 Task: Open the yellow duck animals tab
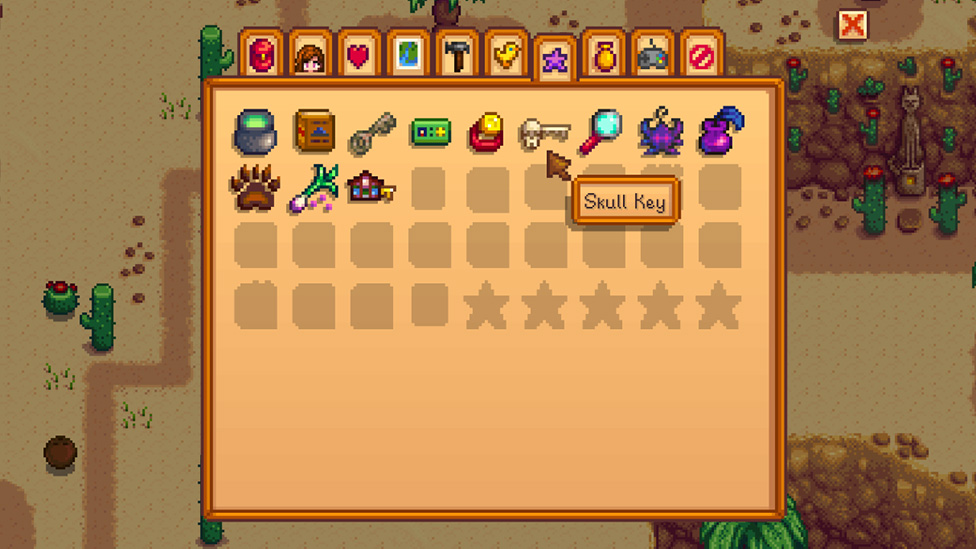[507, 56]
